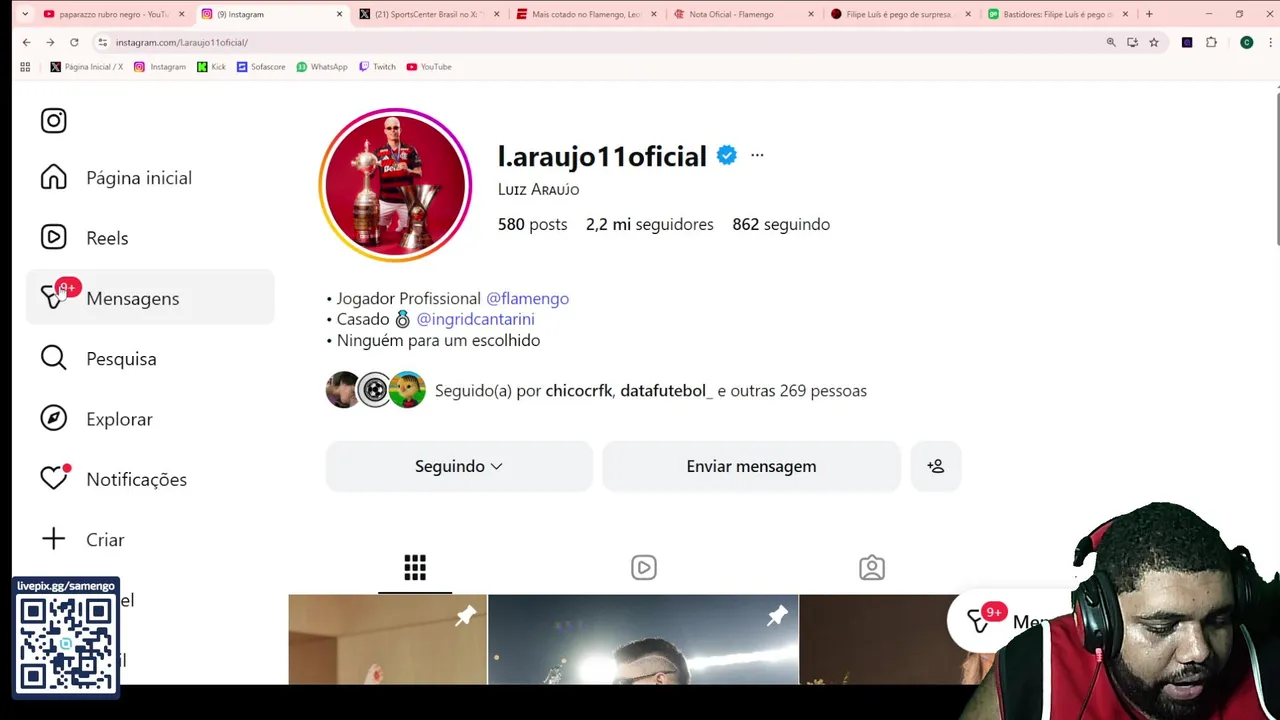Open Reels from the sidebar

coord(106,238)
